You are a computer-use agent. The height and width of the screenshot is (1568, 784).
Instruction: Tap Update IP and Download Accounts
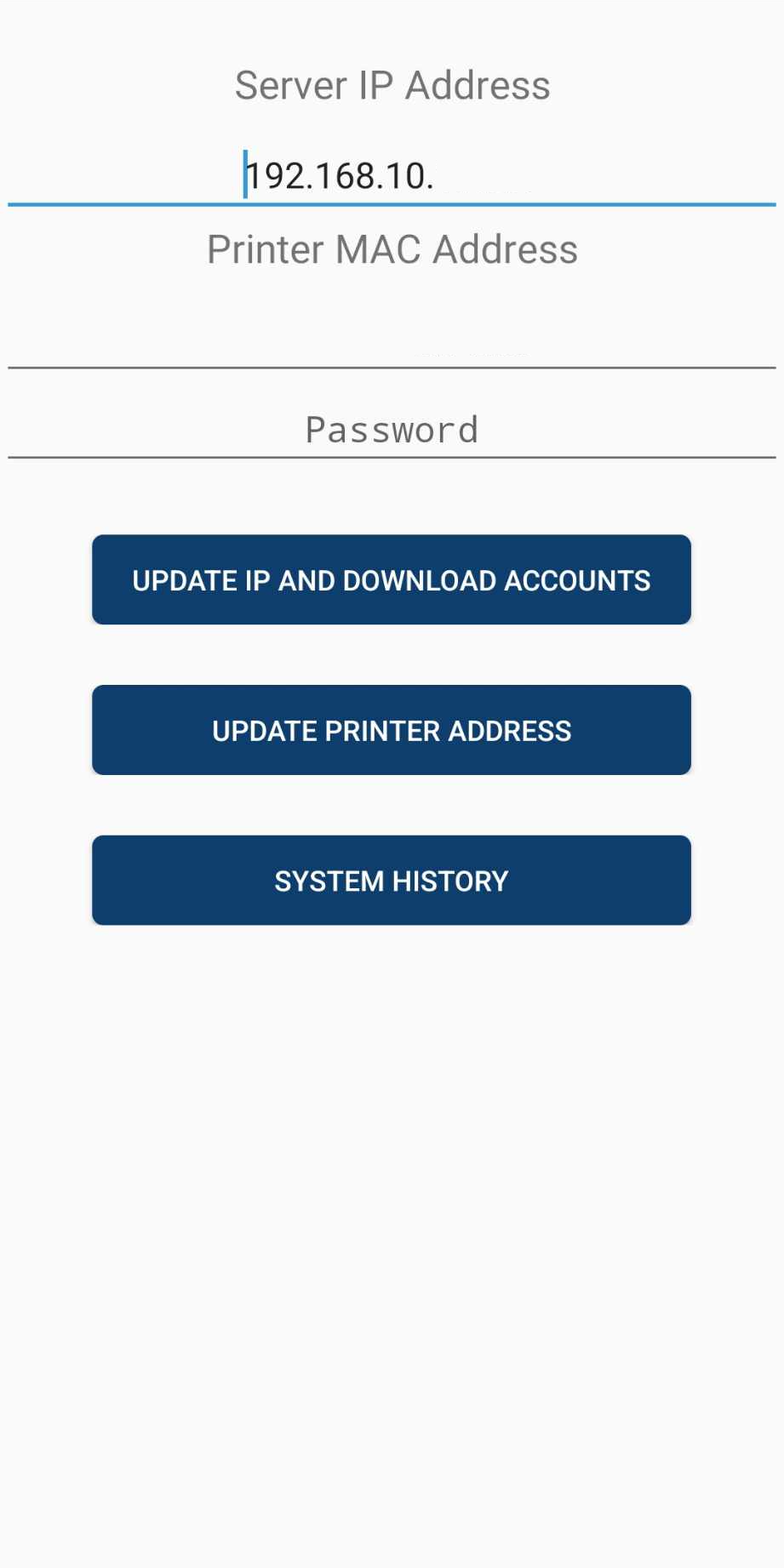point(392,580)
